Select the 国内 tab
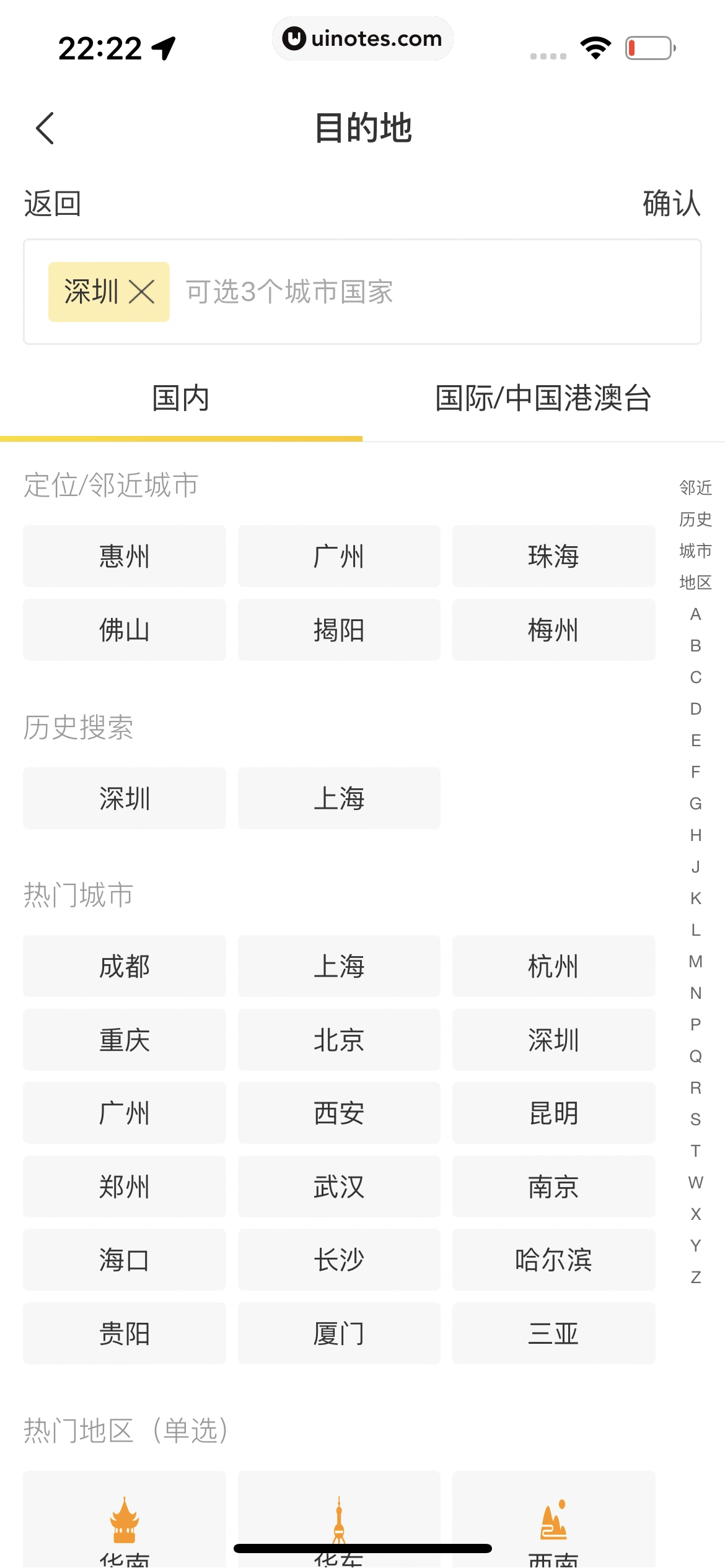The image size is (725, 1568). tap(181, 398)
